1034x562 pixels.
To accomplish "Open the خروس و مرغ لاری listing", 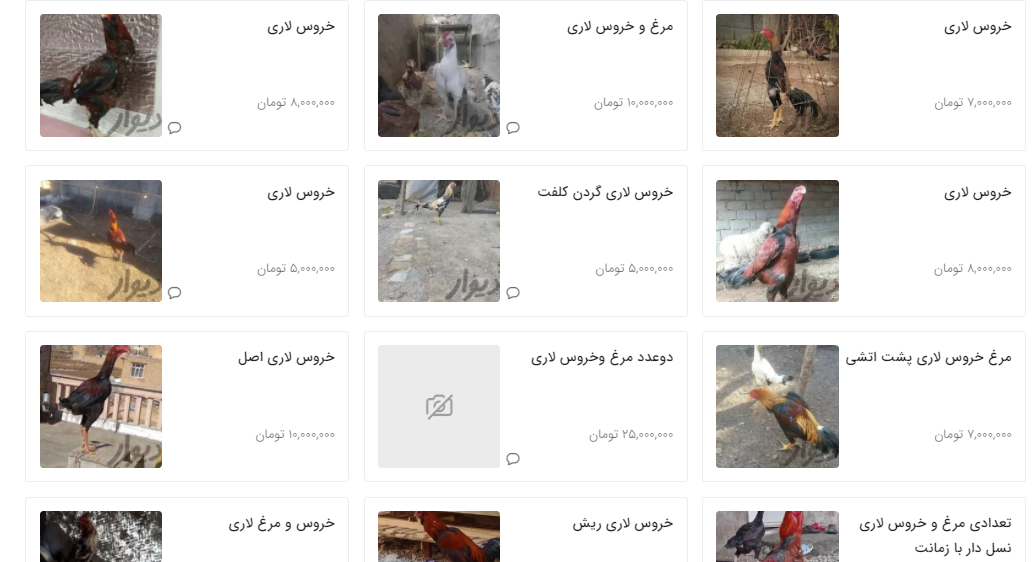I will (281, 523).
